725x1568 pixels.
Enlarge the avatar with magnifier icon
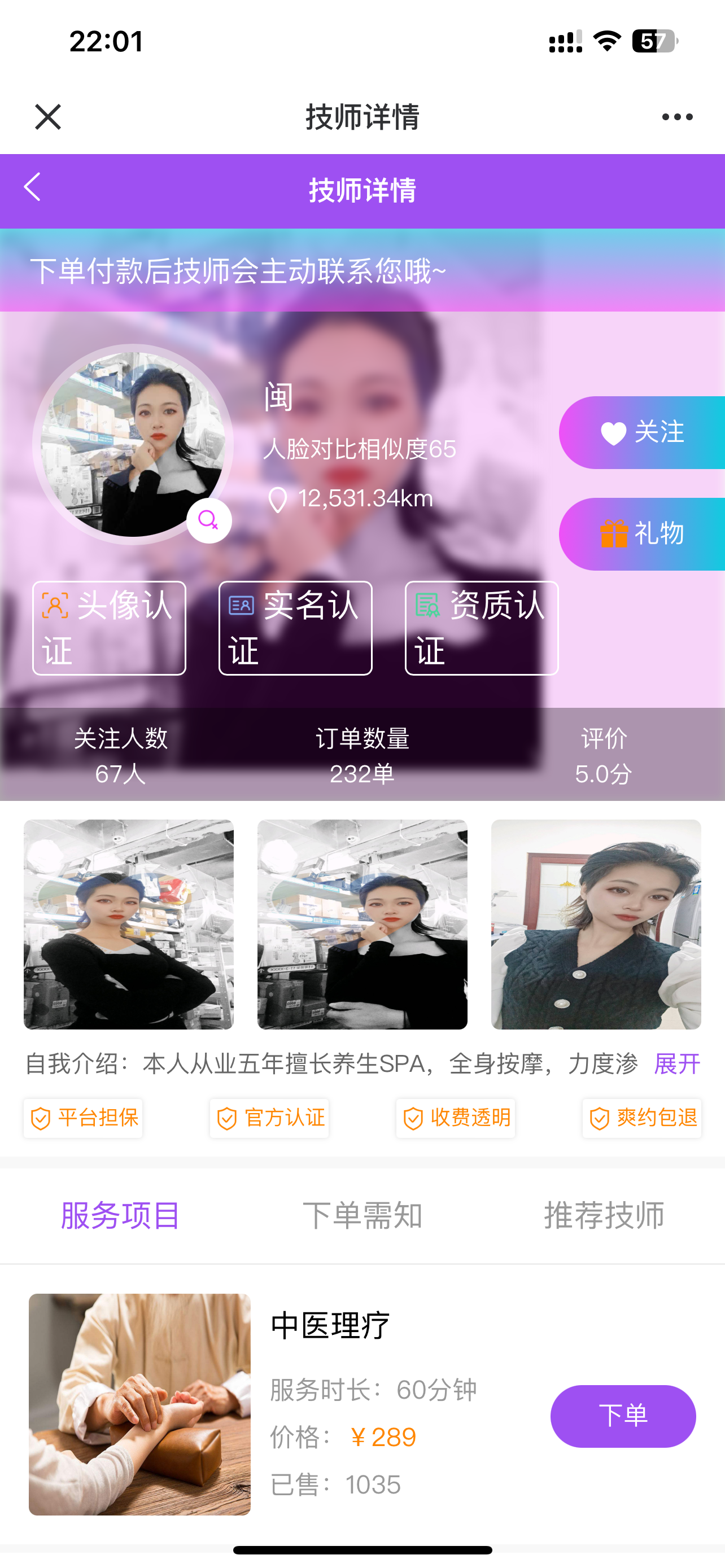[x=209, y=520]
